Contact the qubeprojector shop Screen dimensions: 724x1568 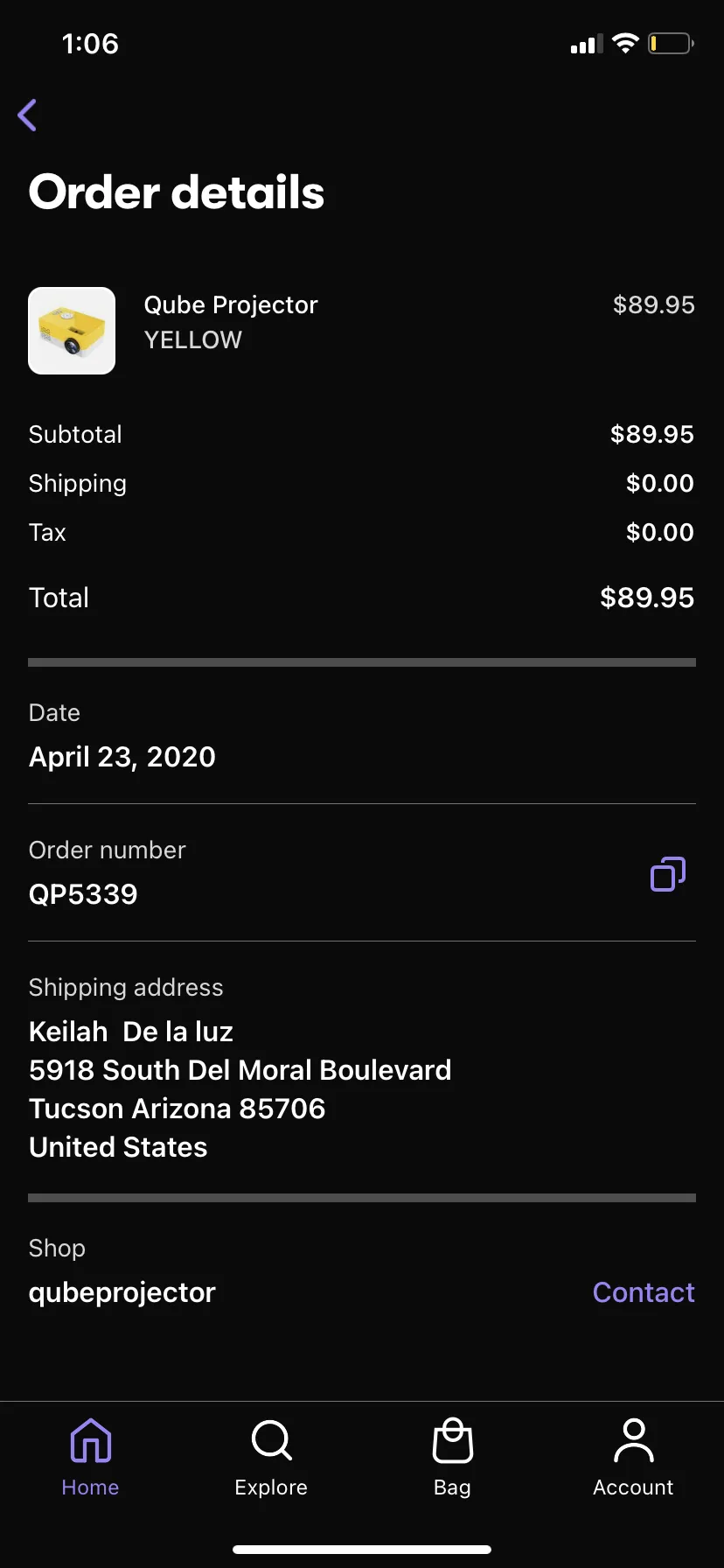point(644,1292)
